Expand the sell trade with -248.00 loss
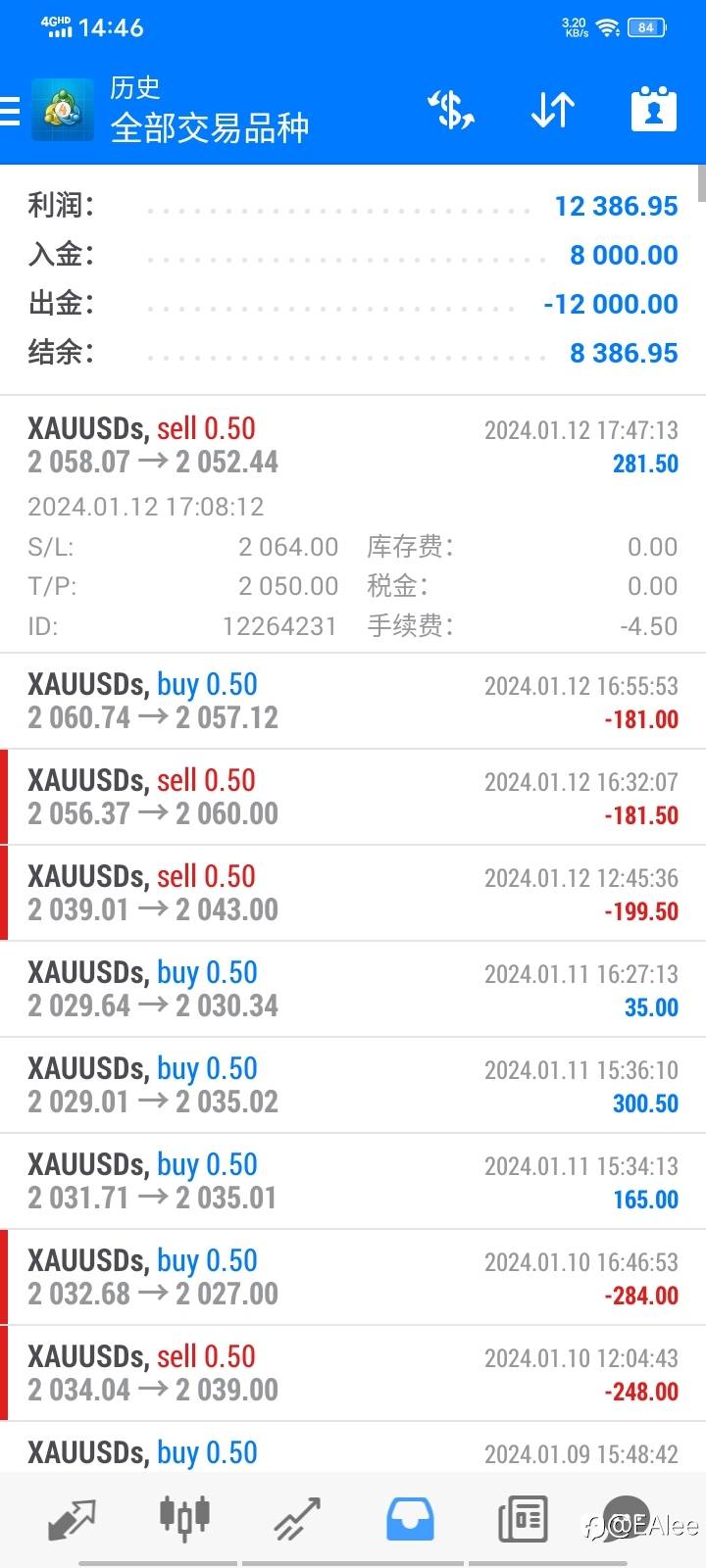Image resolution: width=706 pixels, height=1568 pixels. (353, 1373)
